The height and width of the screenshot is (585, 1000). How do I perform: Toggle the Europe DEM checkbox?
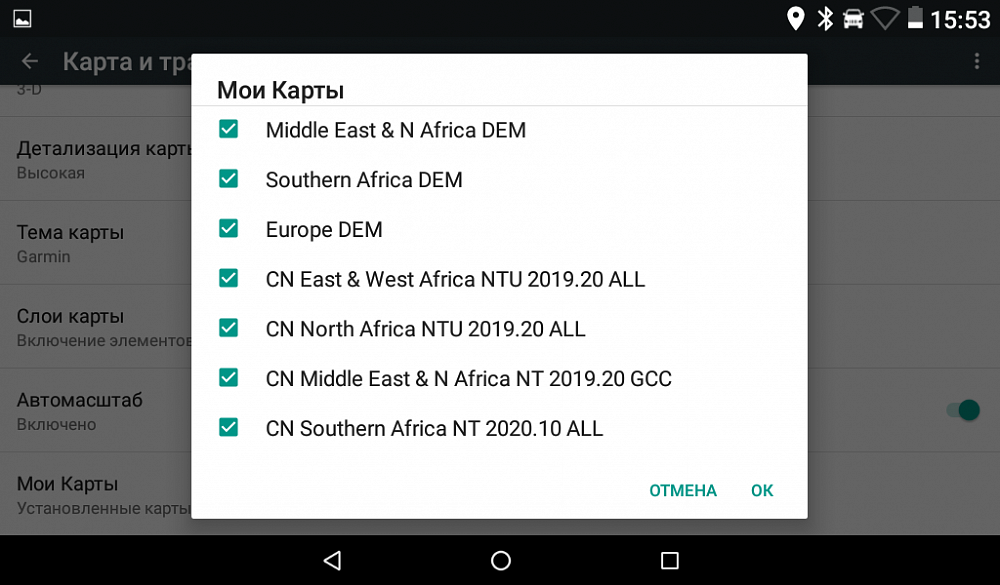pyautogui.click(x=229, y=229)
